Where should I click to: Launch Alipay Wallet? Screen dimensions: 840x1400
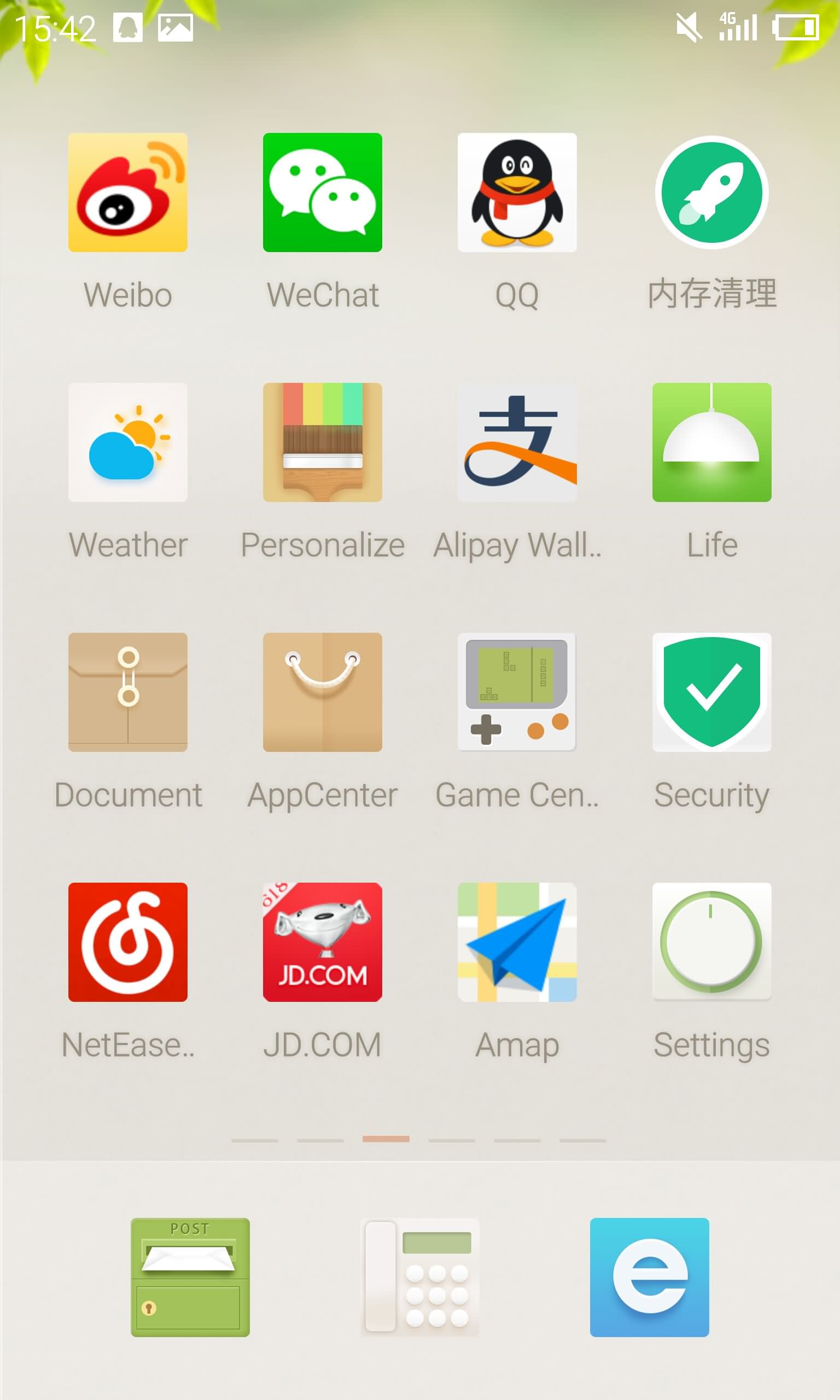coord(517,442)
